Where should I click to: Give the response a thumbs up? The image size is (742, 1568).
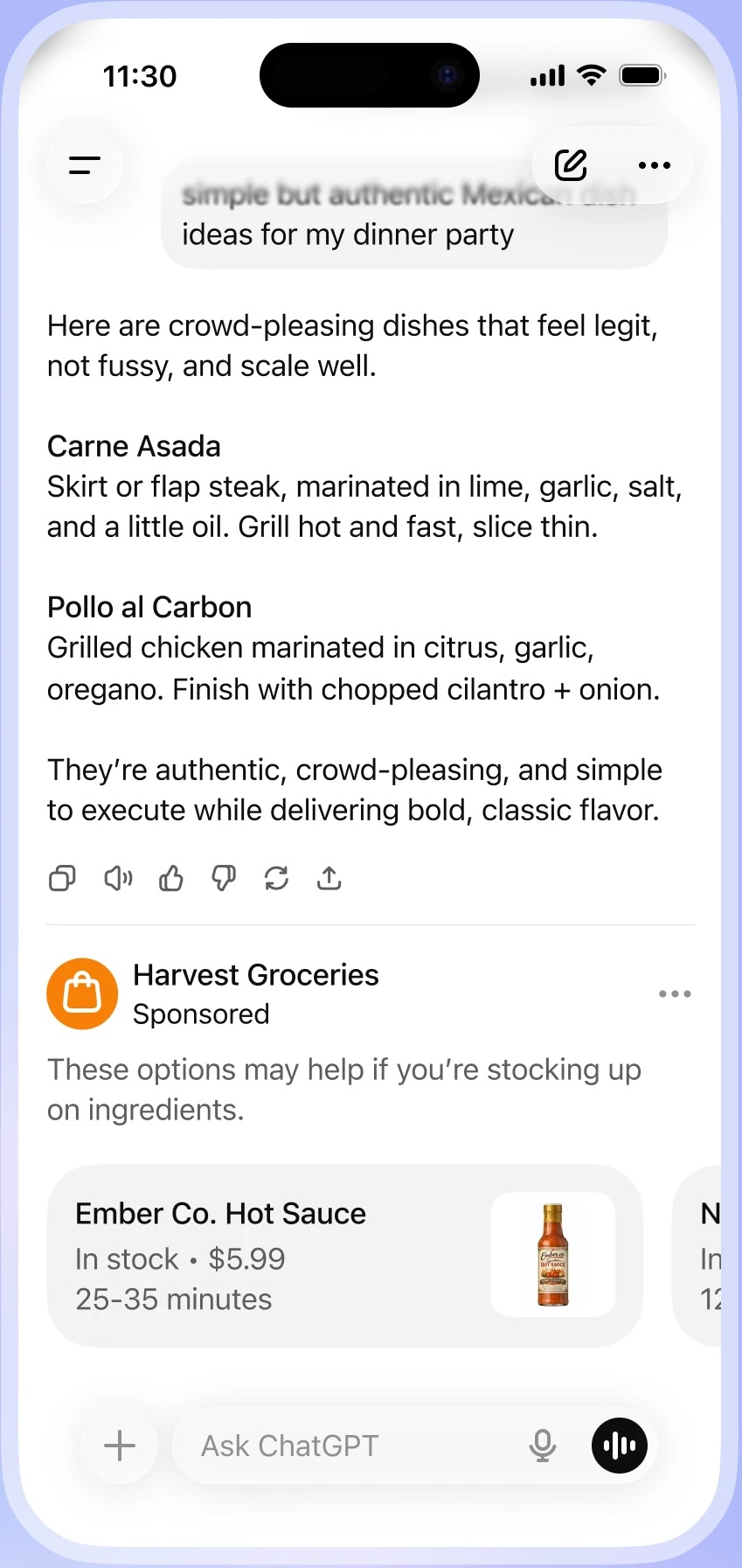(170, 878)
